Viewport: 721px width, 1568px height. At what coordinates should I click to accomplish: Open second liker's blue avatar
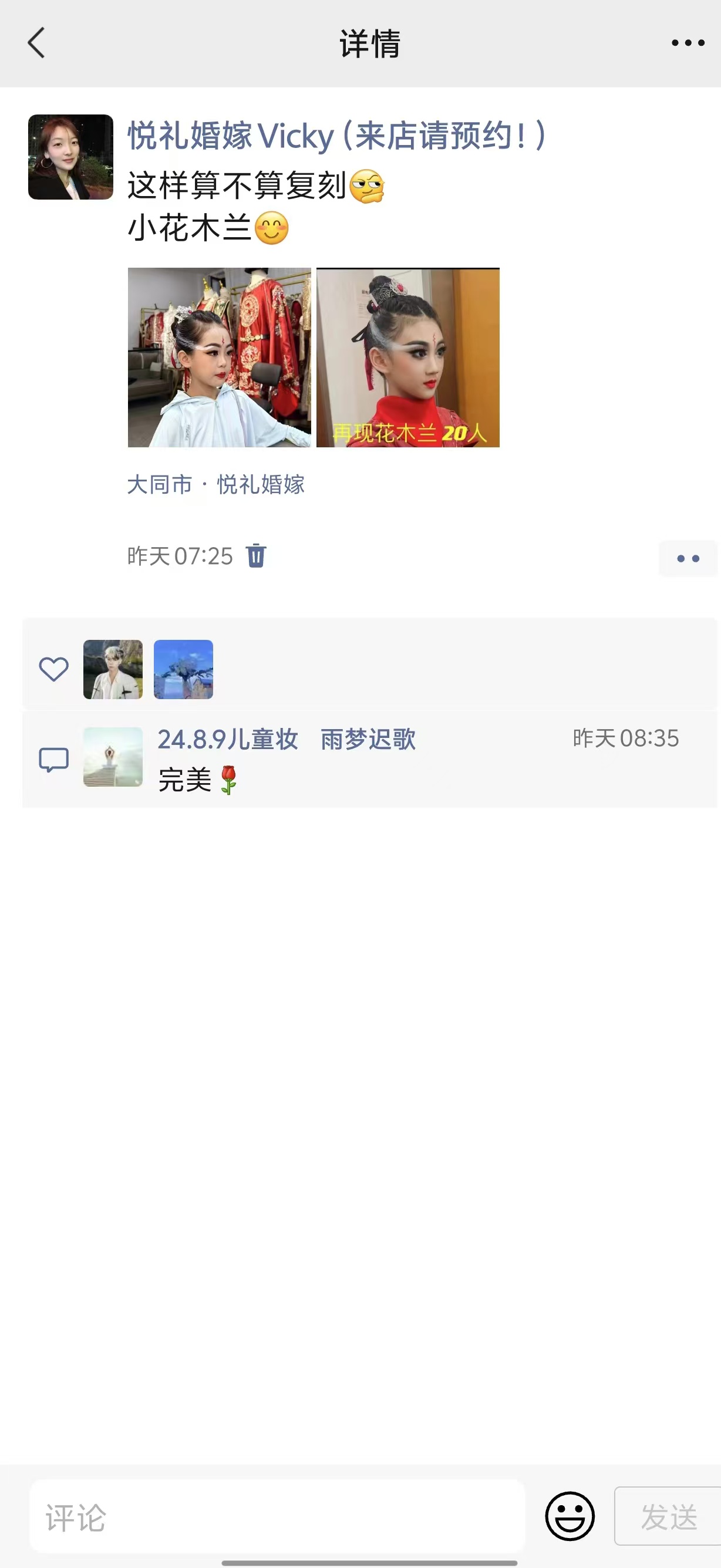(183, 669)
